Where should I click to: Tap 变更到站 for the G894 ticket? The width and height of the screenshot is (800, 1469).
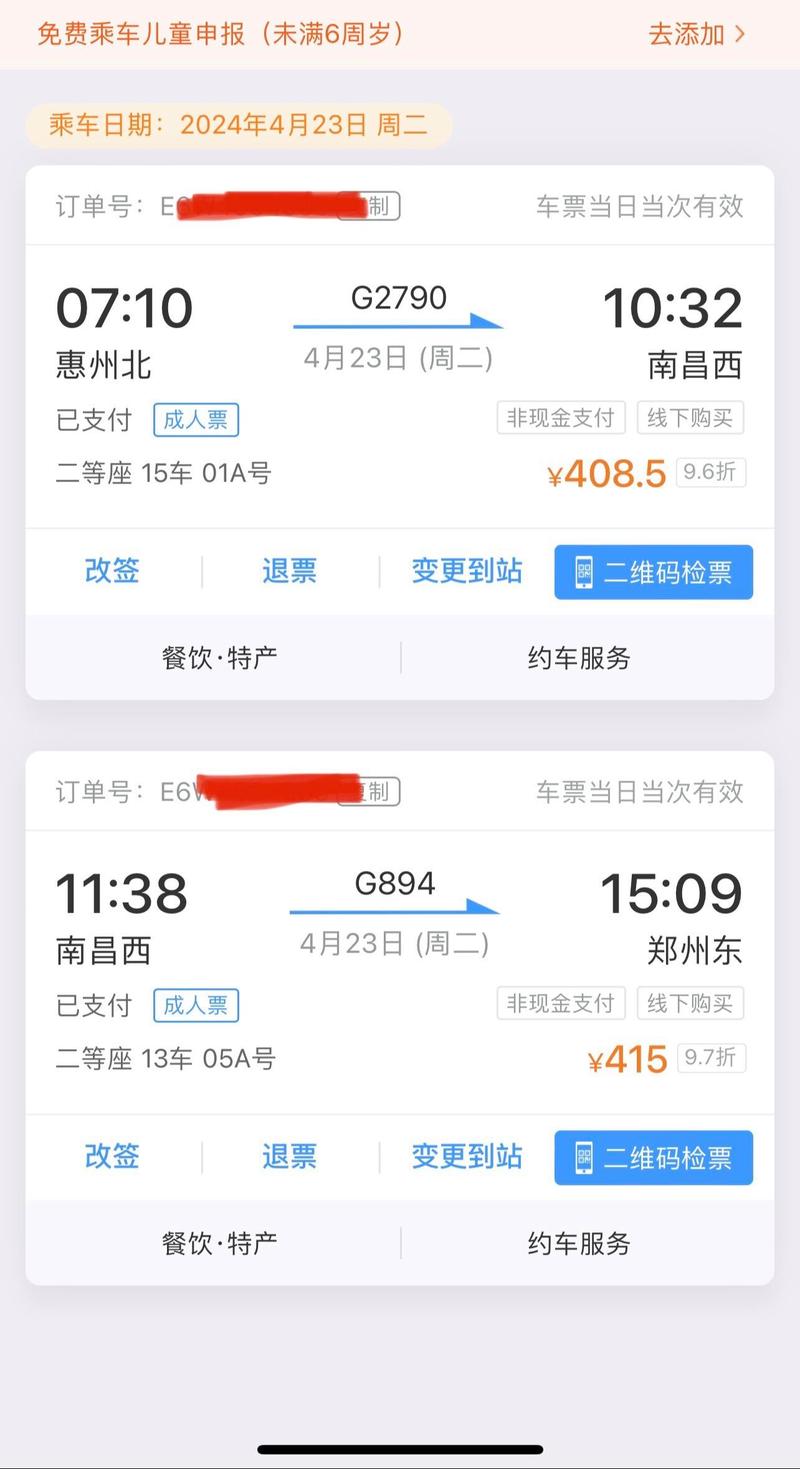[x=467, y=1157]
